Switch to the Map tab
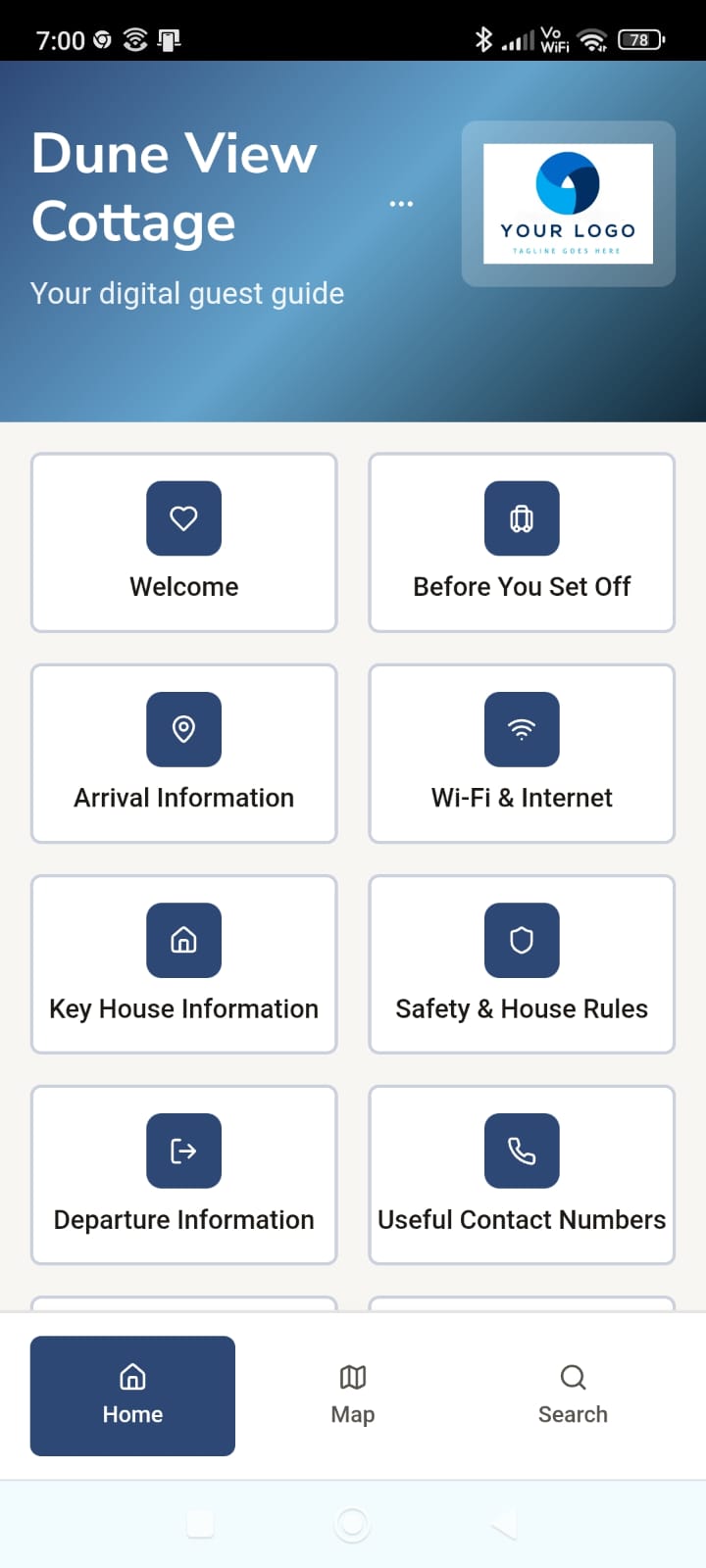This screenshot has height=1568, width=706. point(353,1396)
